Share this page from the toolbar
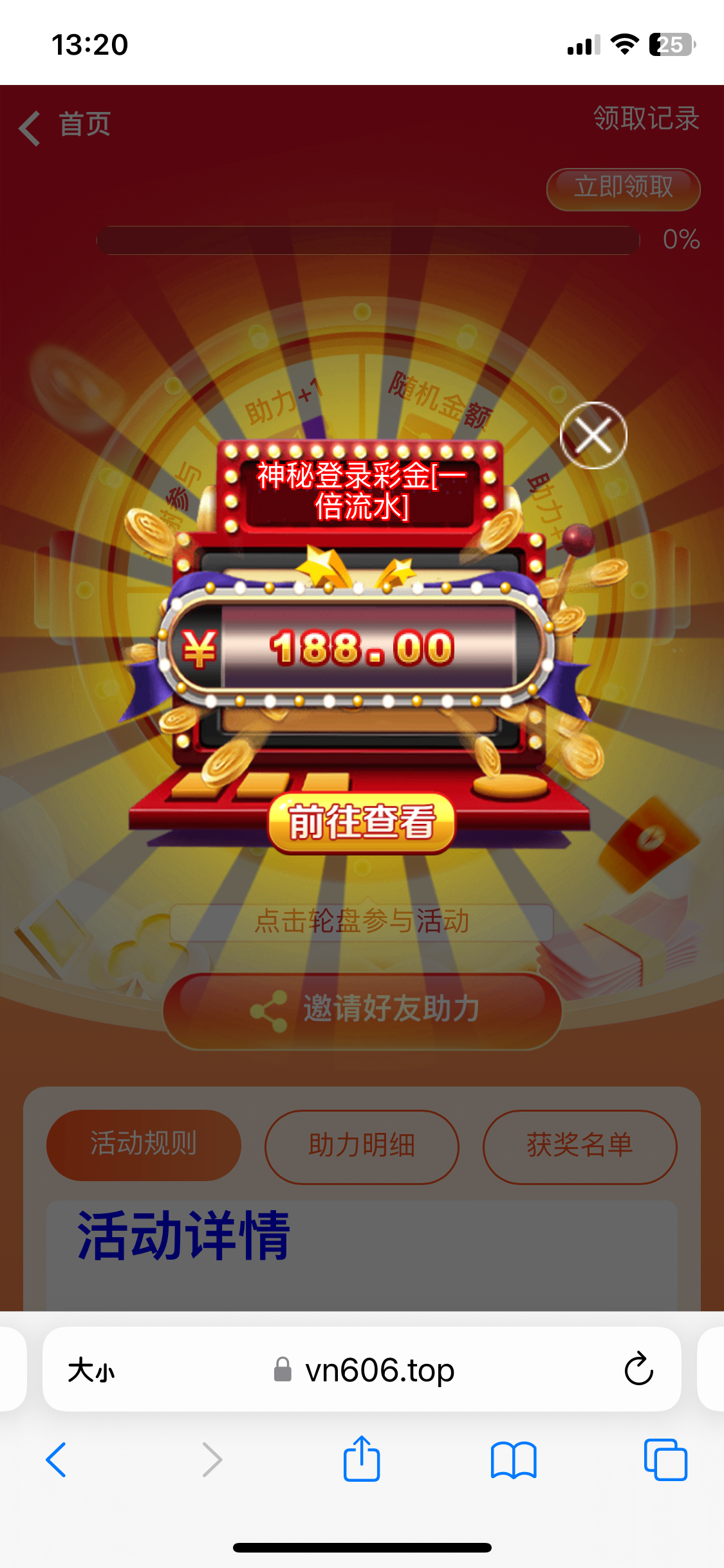Viewport: 724px width, 1568px height. point(362,1460)
